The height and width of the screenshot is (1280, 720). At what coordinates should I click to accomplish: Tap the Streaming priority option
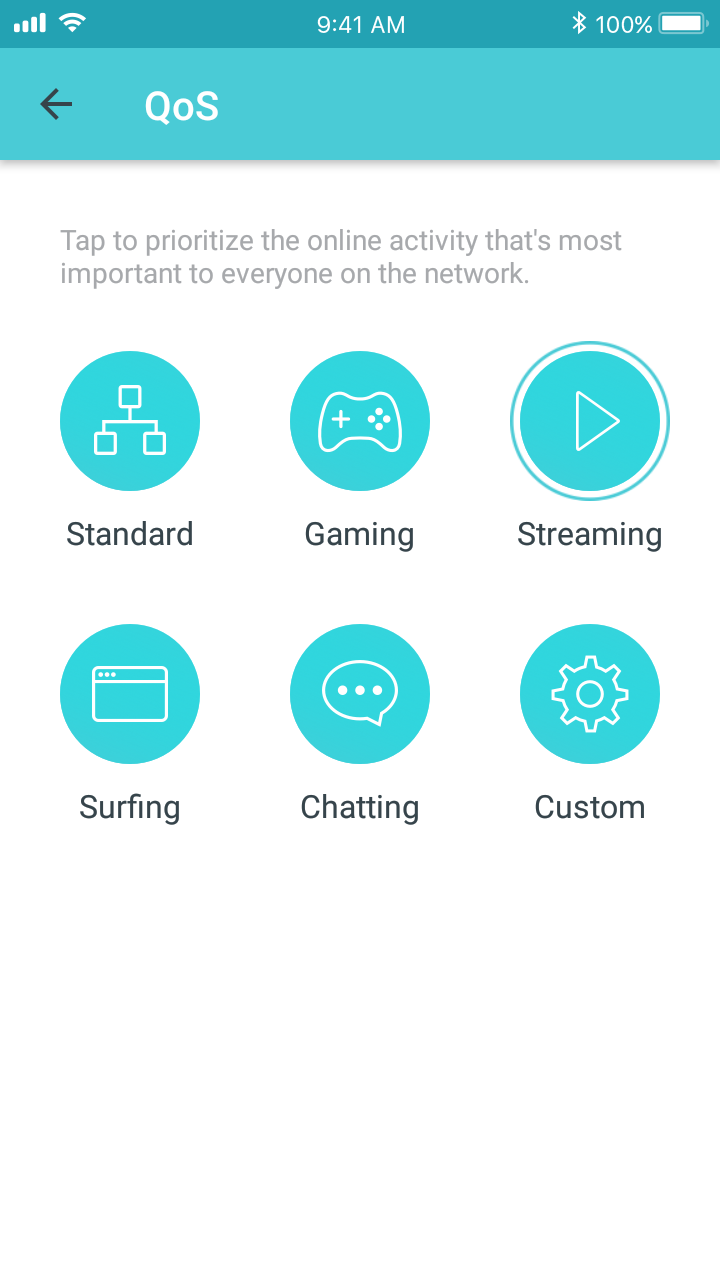coord(590,421)
